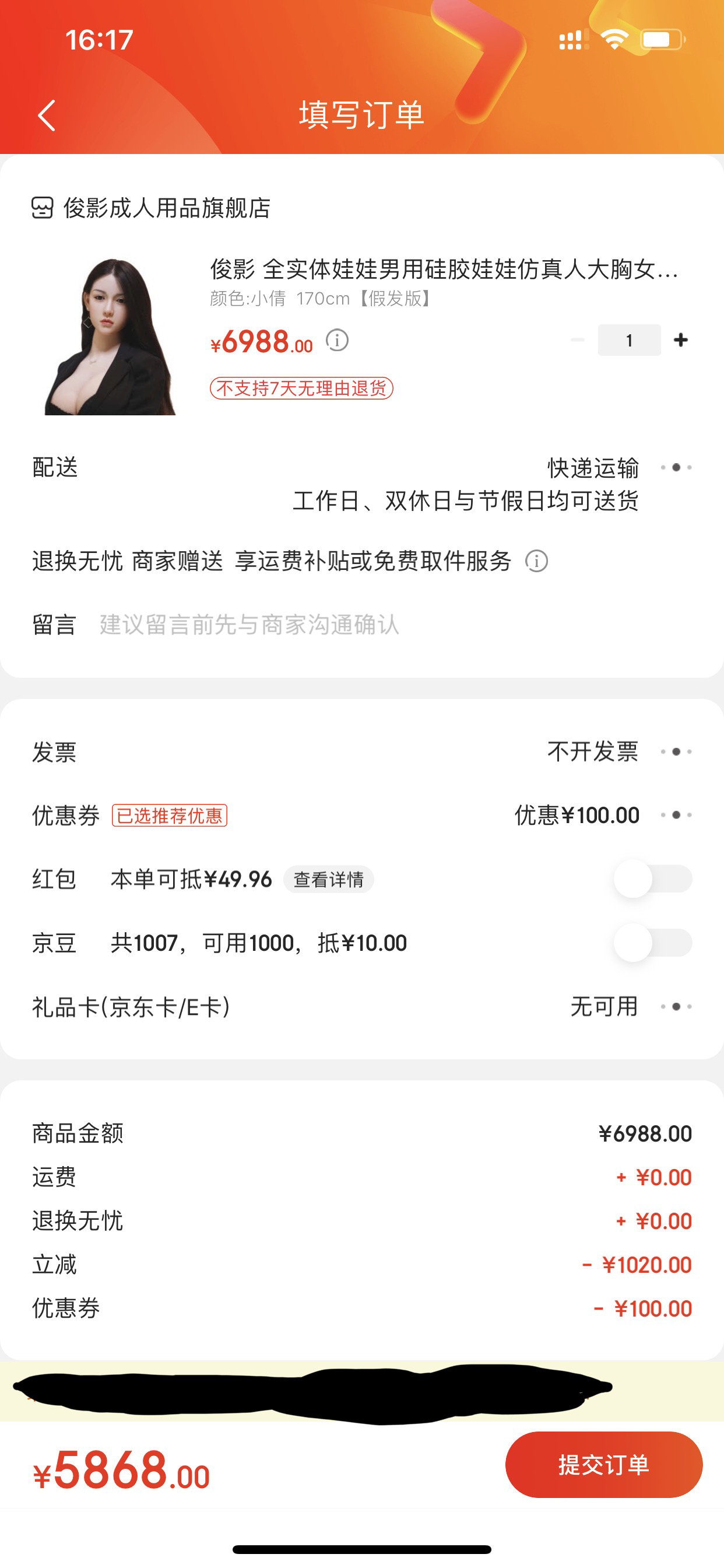This screenshot has height=1568, width=724.
Task: Decrease quantity with the minus control
Action: click(x=577, y=339)
